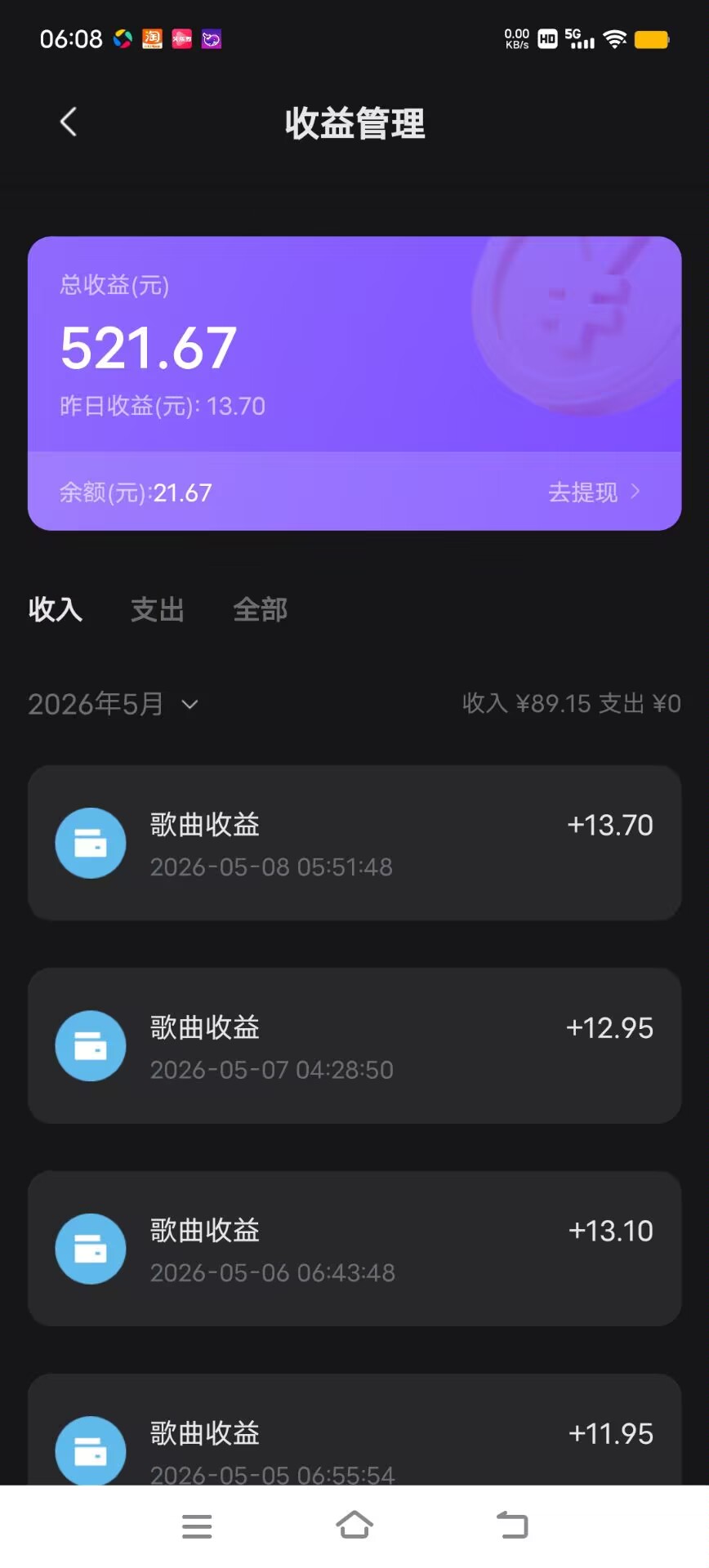This screenshot has height=1568, width=709.
Task: Tap 去提现 to withdraw balance
Action: tap(594, 492)
